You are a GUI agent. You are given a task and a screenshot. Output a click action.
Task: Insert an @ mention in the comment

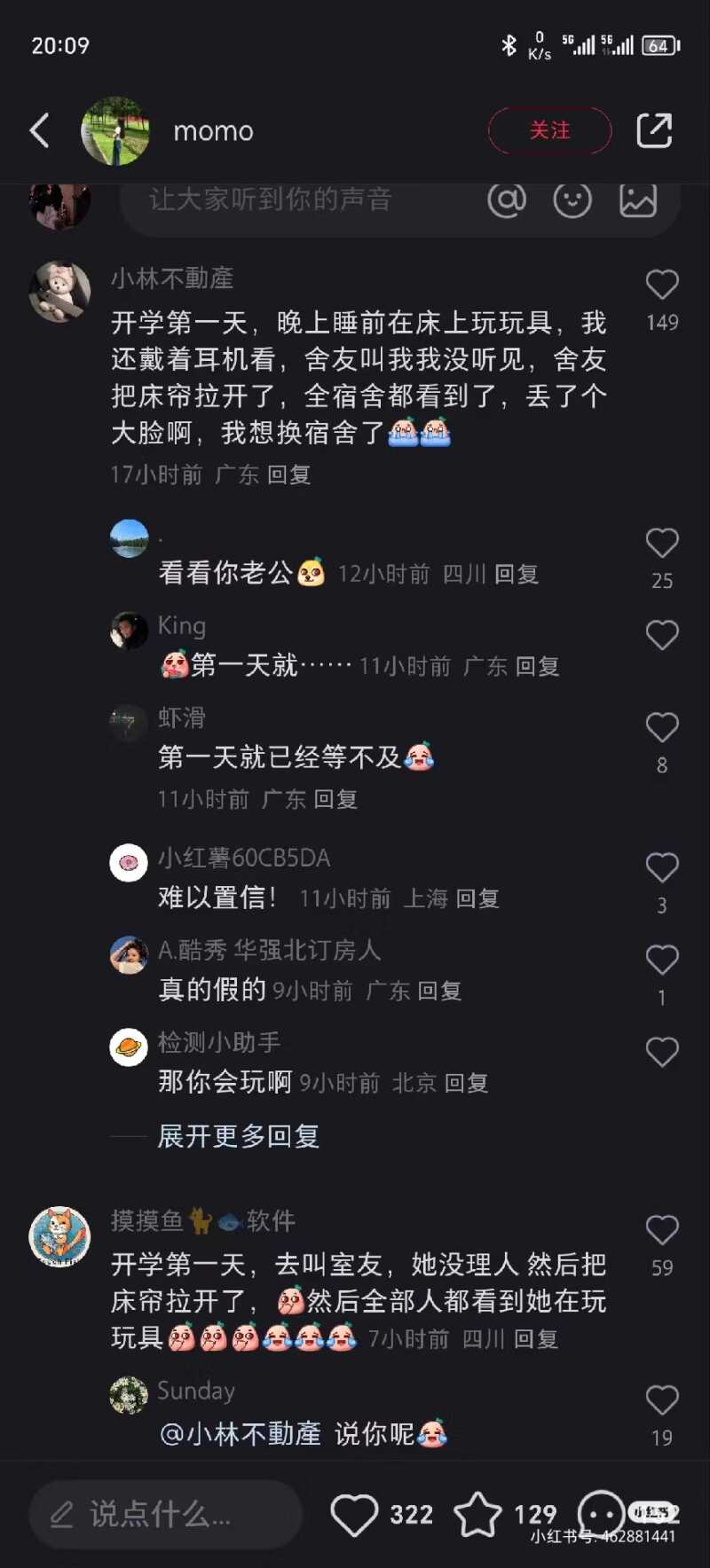(507, 200)
